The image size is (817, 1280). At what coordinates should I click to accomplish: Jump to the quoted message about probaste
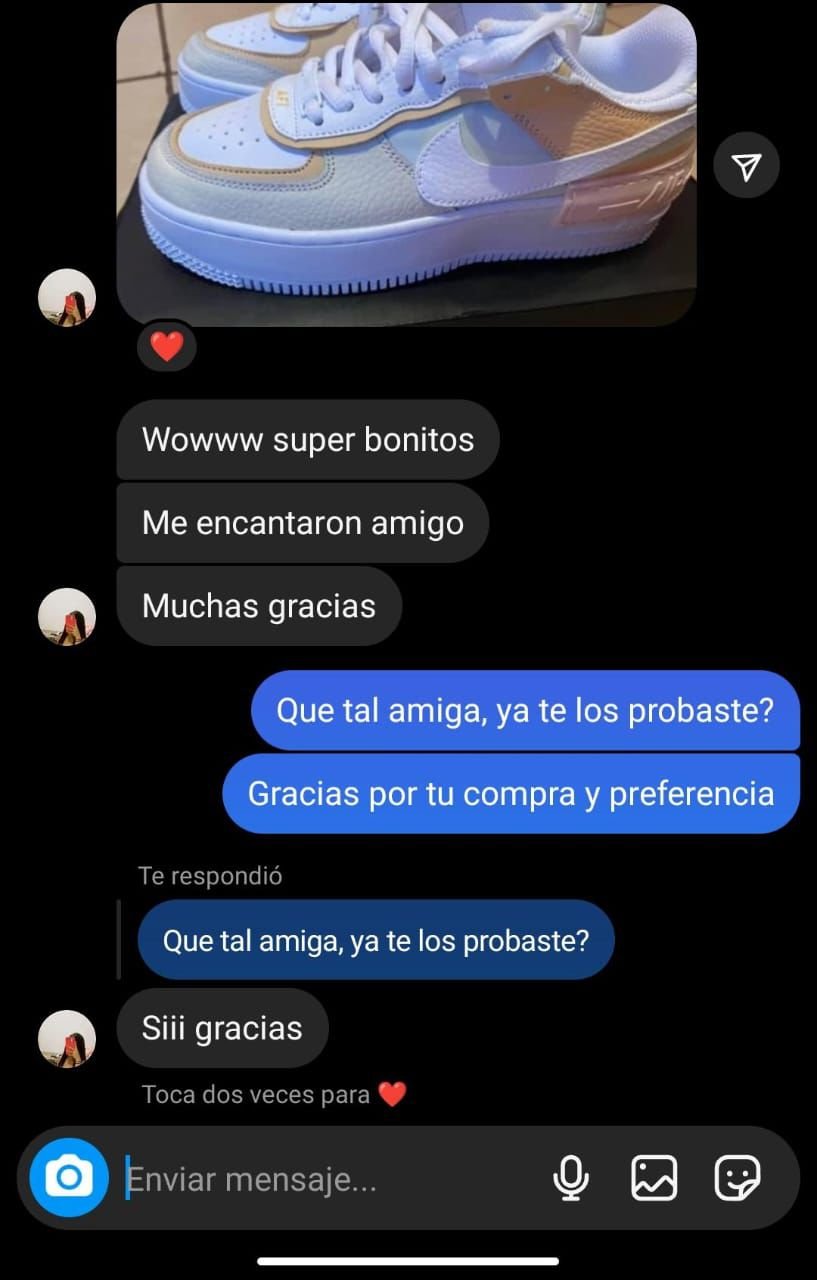click(x=375, y=941)
